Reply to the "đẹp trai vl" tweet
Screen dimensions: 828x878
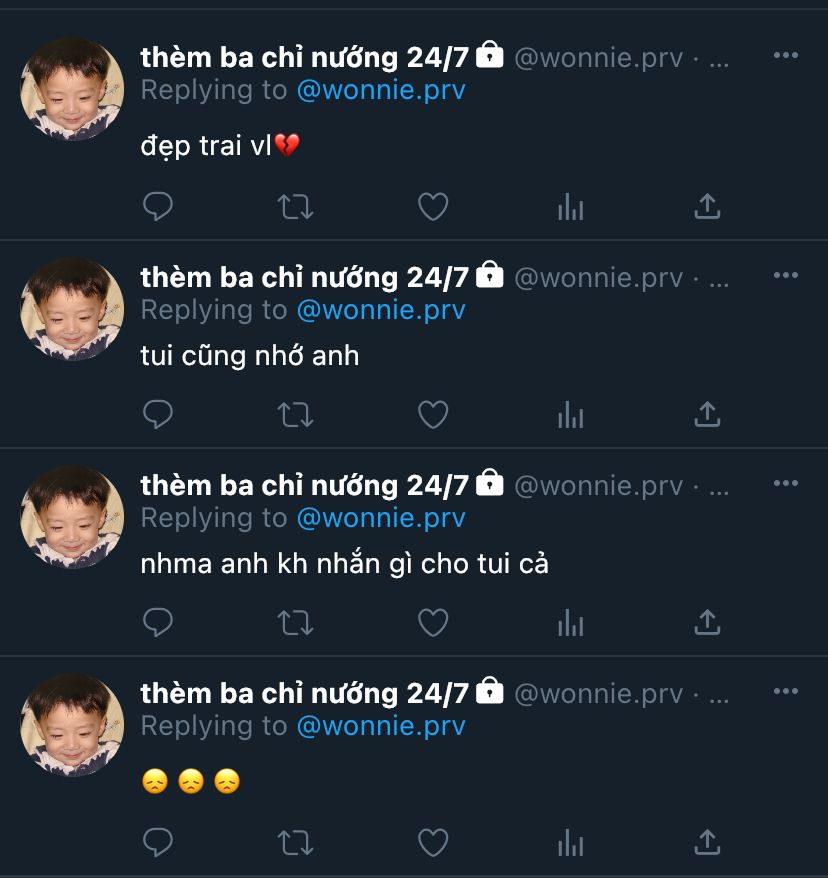158,207
